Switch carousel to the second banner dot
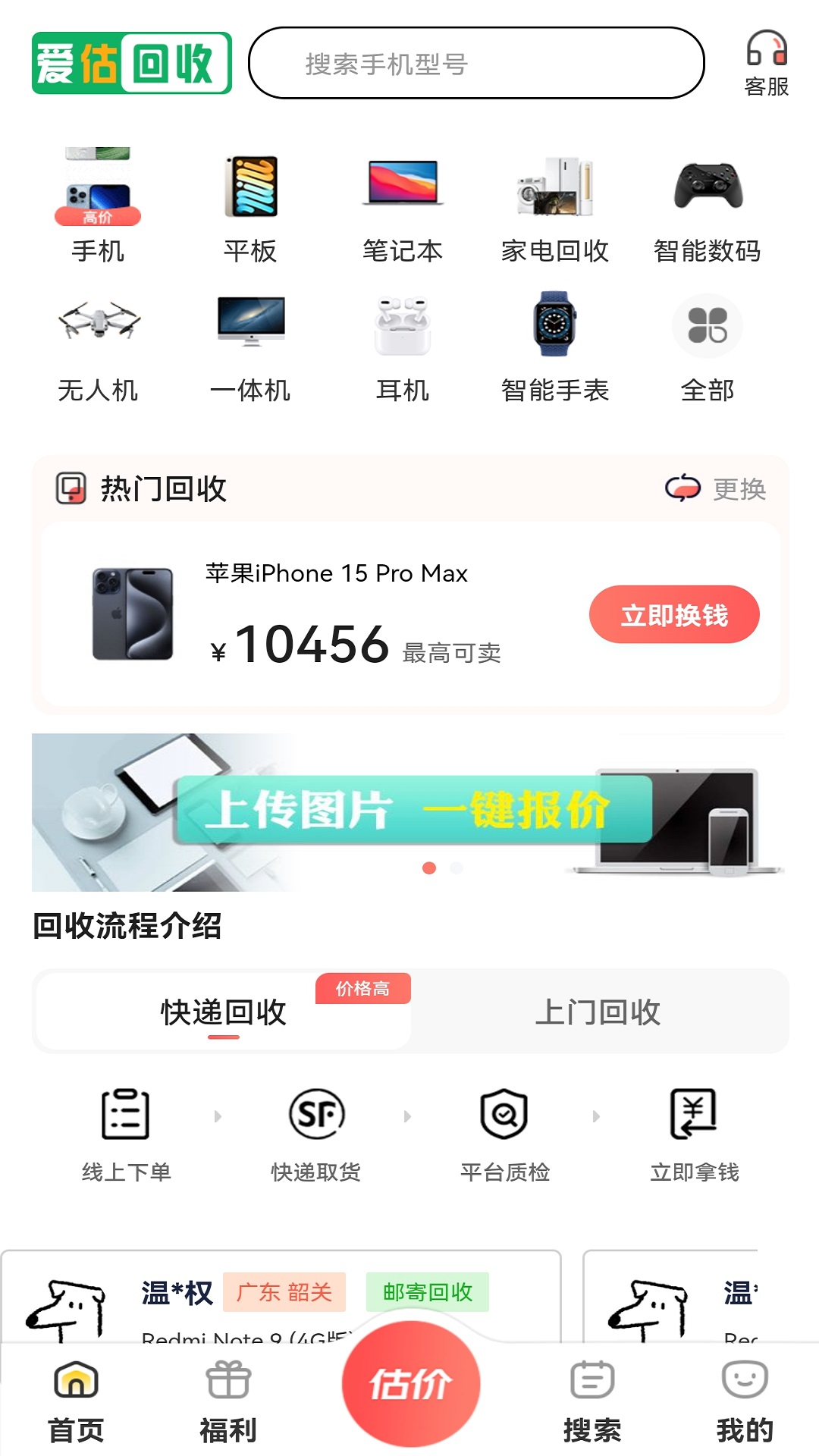This screenshot has height=1456, width=819. pos(456,866)
